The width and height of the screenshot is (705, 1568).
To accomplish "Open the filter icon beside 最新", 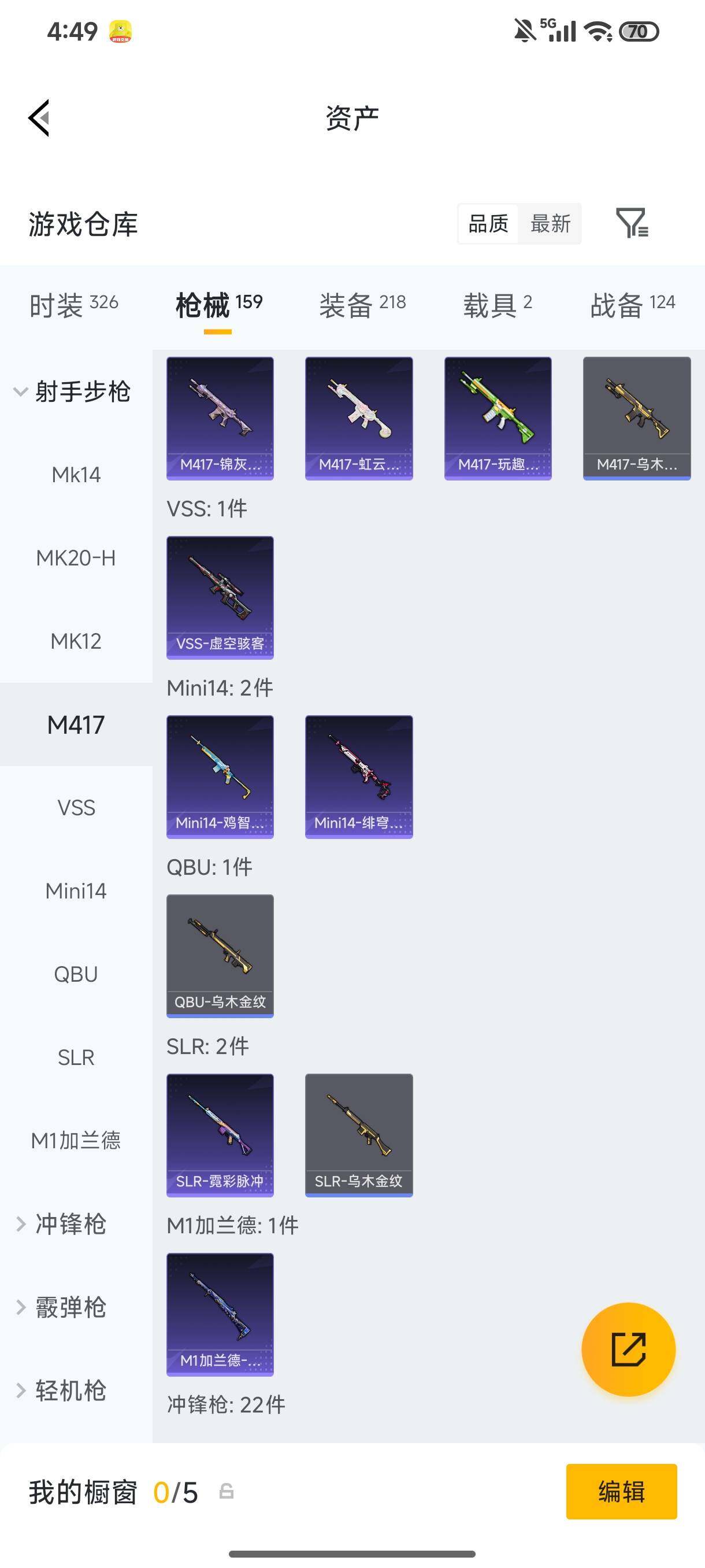I will point(632,223).
